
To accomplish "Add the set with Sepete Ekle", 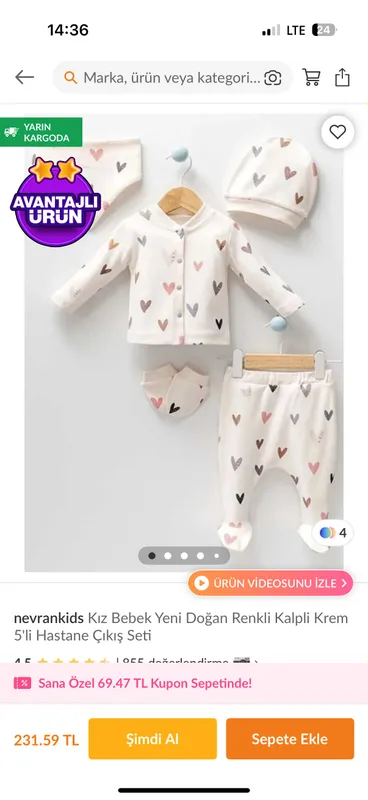I will pos(290,739).
